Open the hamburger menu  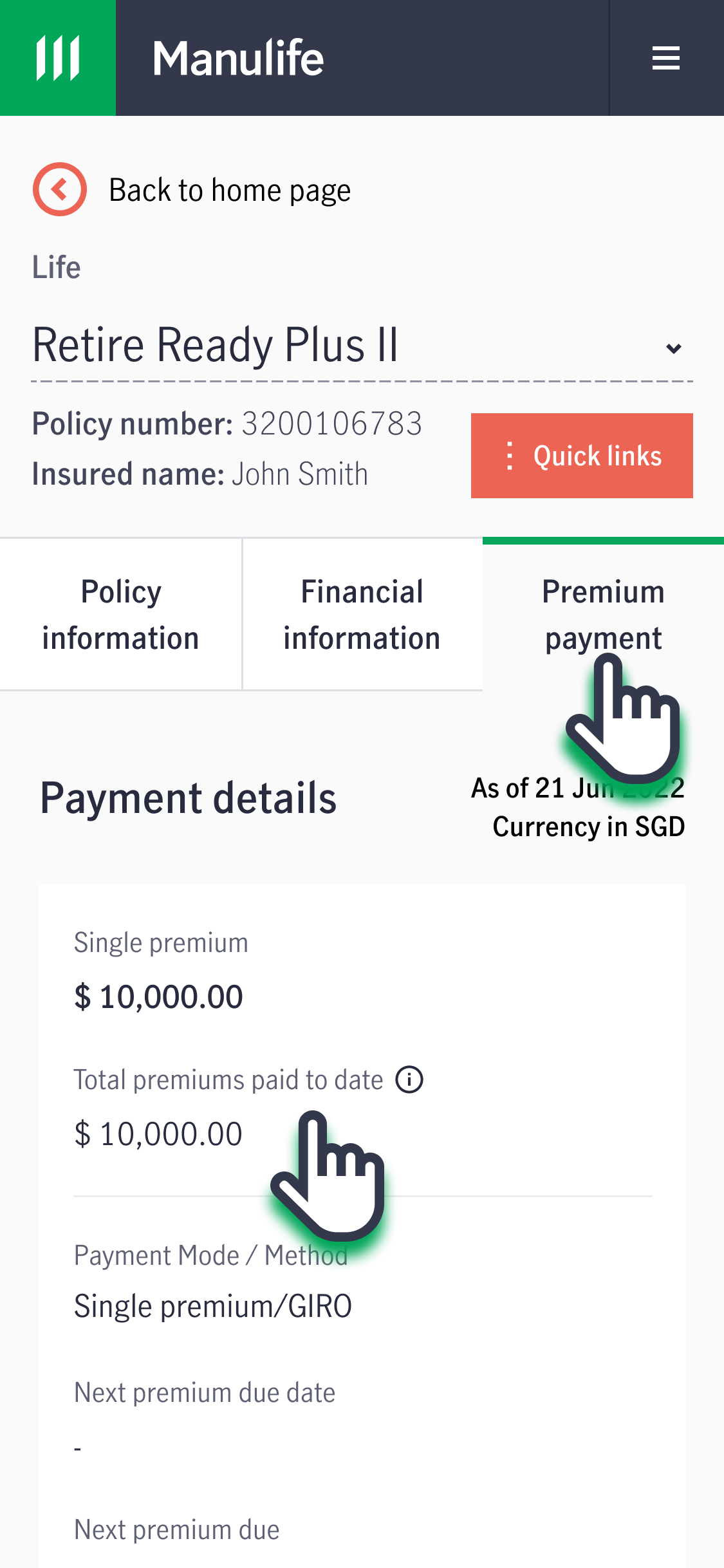[x=666, y=58]
